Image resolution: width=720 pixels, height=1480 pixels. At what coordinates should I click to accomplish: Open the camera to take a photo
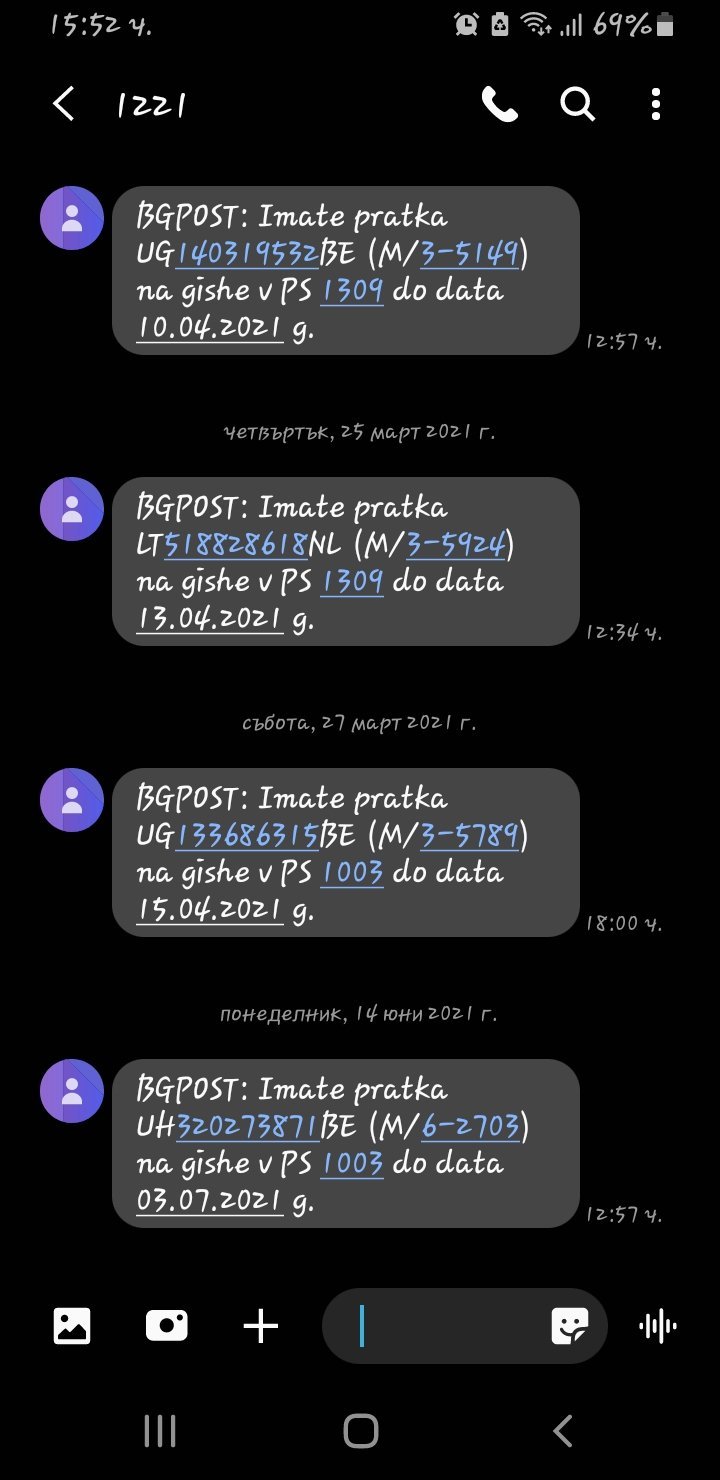pos(166,1326)
